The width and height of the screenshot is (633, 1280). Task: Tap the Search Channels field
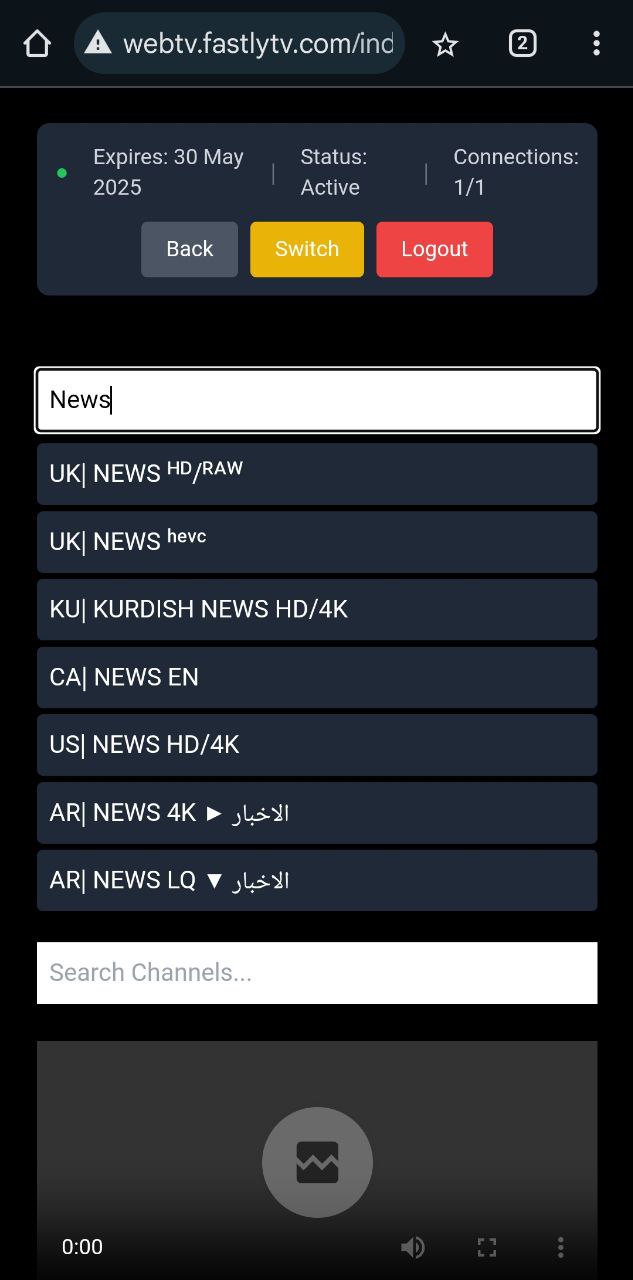click(317, 973)
